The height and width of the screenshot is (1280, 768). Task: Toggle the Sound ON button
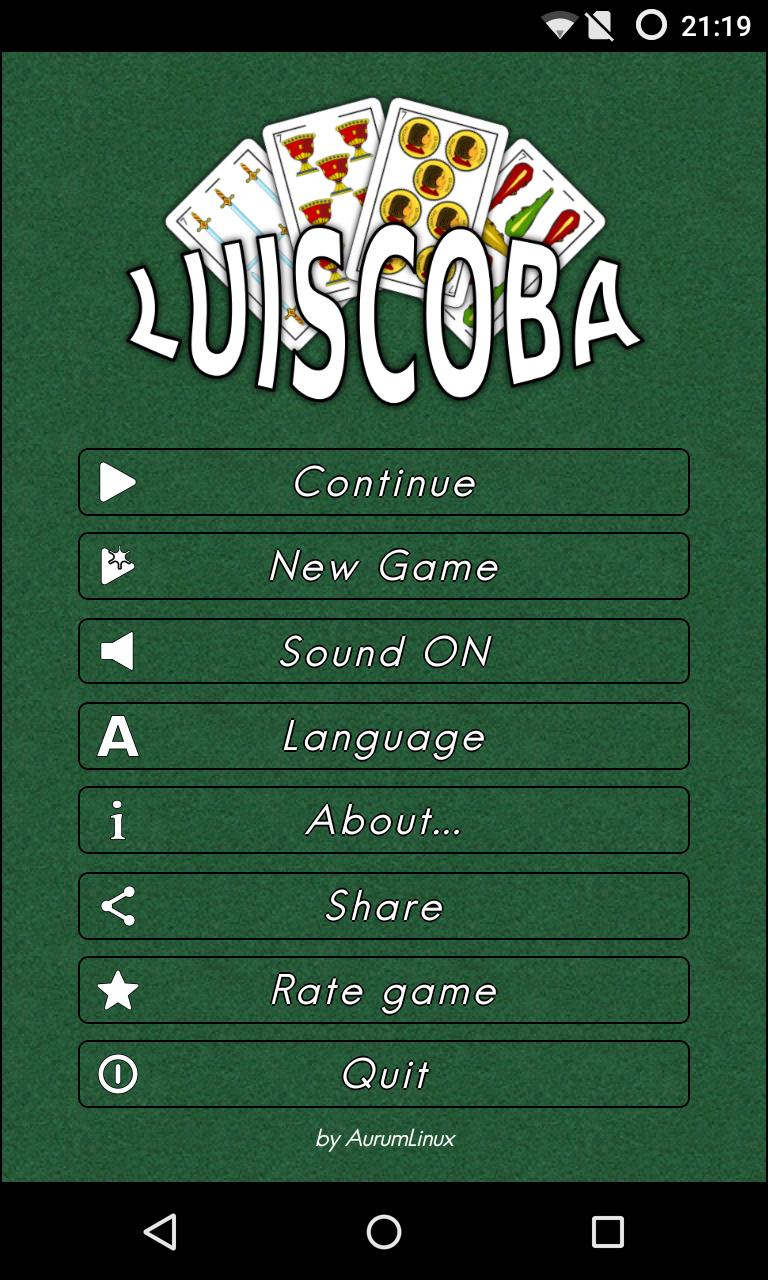click(384, 651)
